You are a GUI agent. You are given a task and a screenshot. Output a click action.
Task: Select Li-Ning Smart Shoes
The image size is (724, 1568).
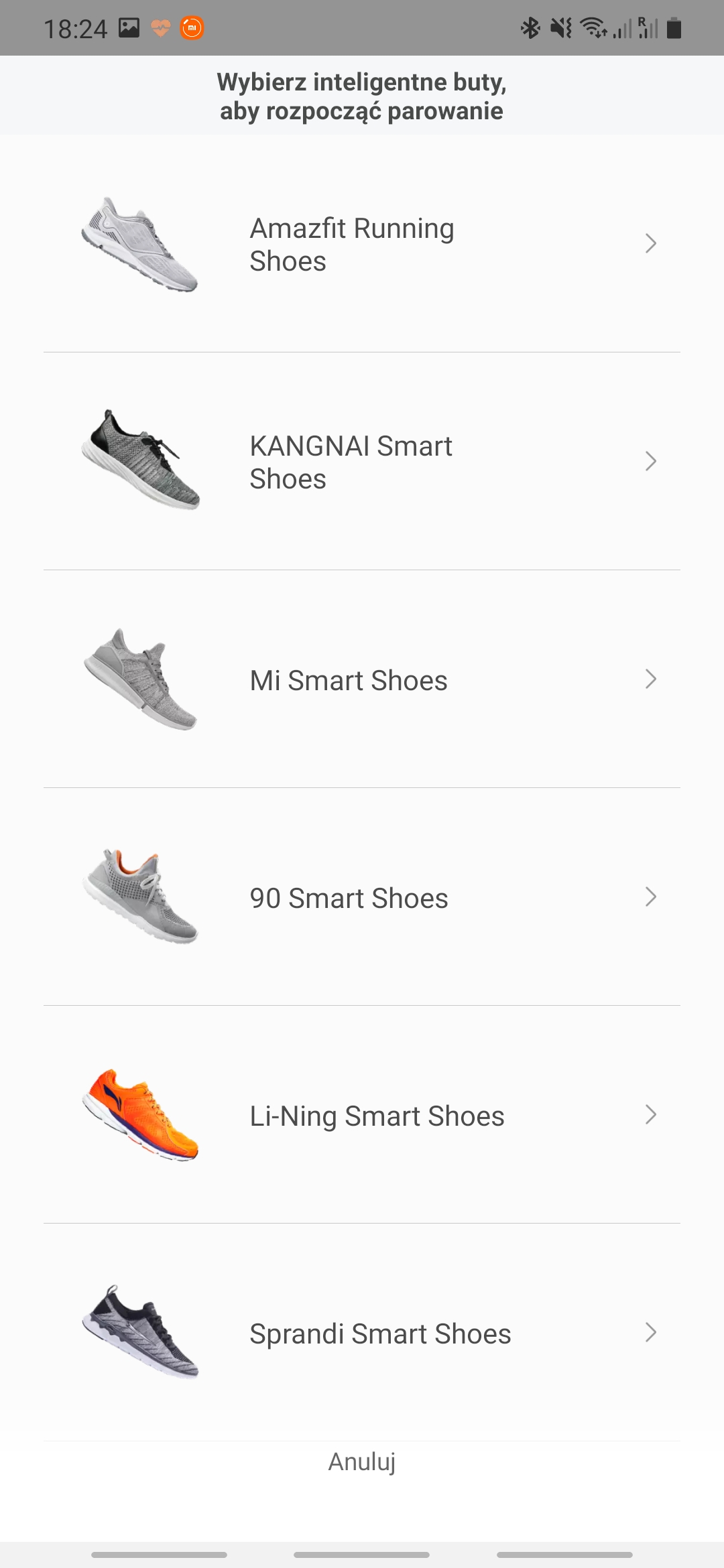[362, 1115]
